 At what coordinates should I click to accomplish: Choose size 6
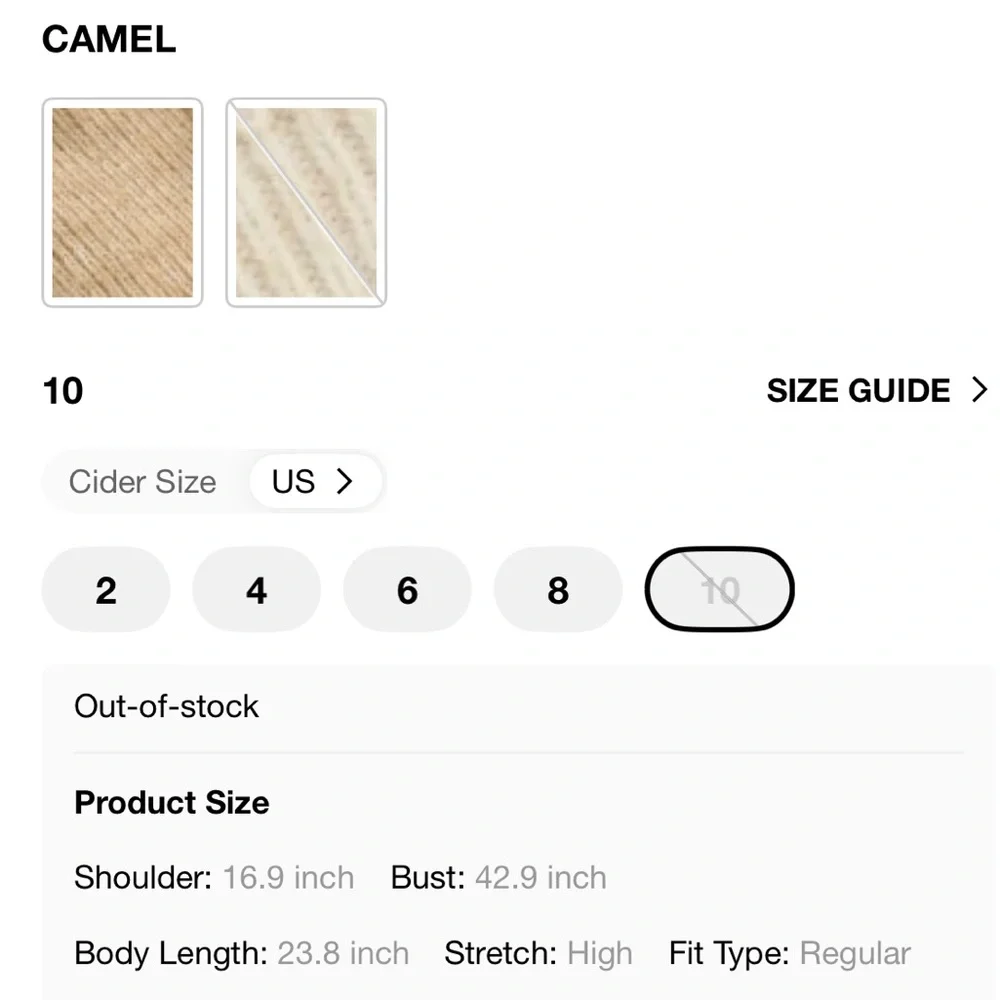(x=407, y=590)
